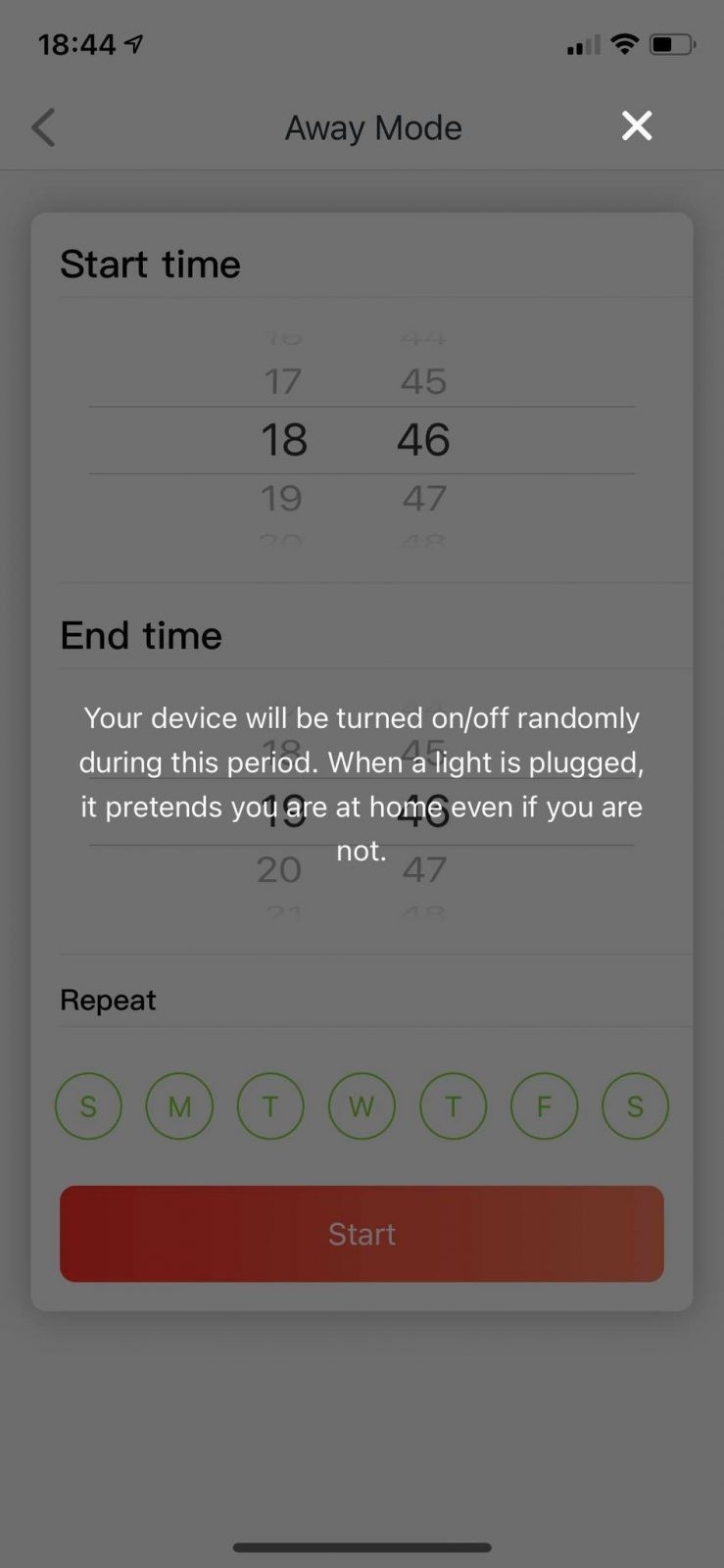Toggle Friday (F) repeat circle
Screen dimensions: 724x1568
click(544, 1106)
